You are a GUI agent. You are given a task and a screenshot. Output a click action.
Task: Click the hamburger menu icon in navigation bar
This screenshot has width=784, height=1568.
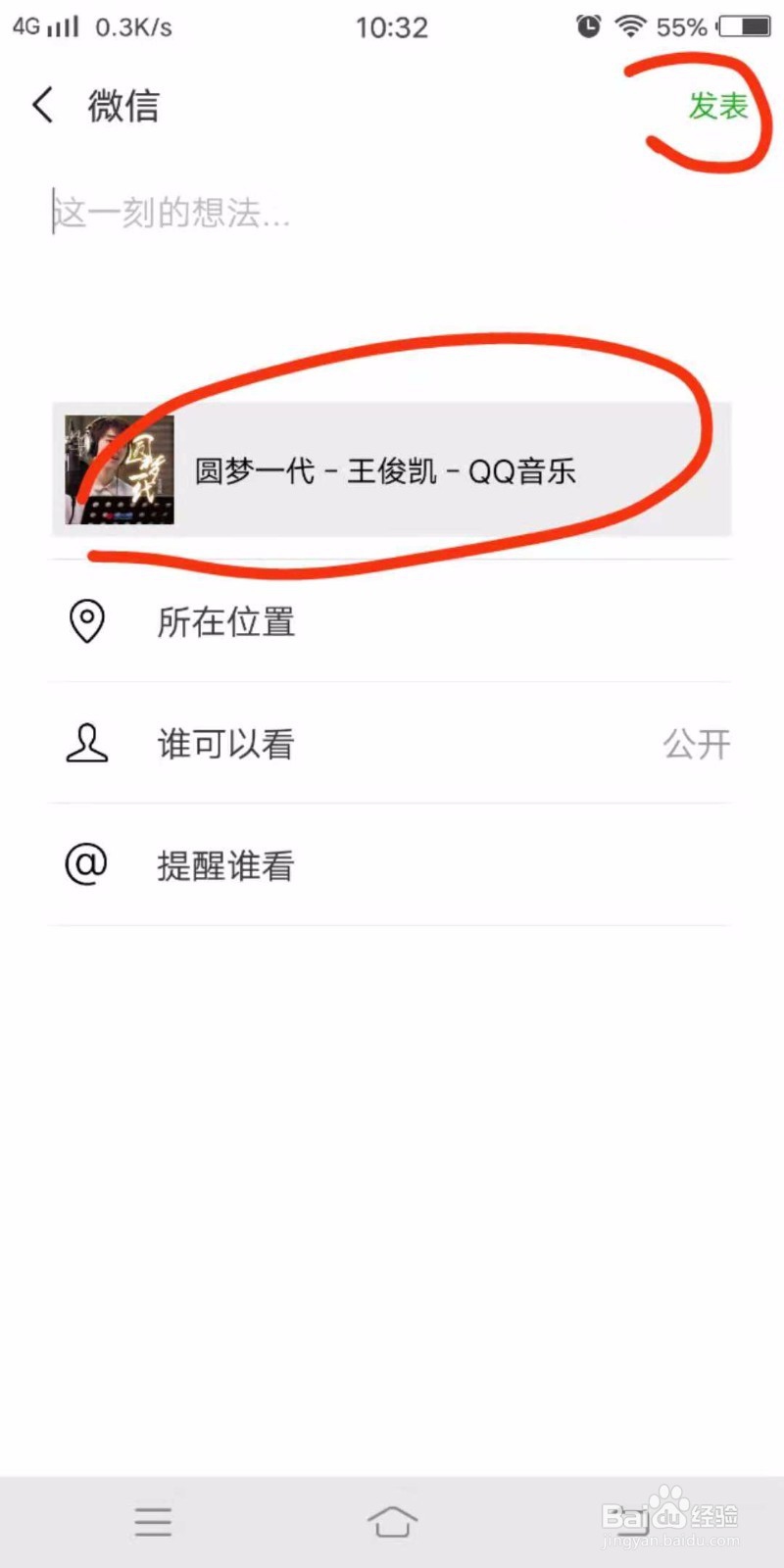pos(153,1522)
